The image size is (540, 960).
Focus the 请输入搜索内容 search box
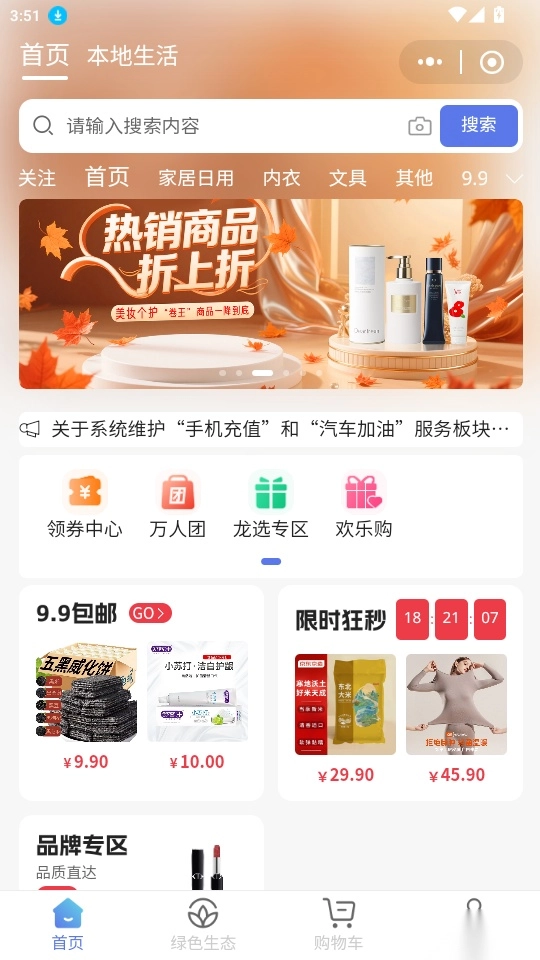point(220,126)
